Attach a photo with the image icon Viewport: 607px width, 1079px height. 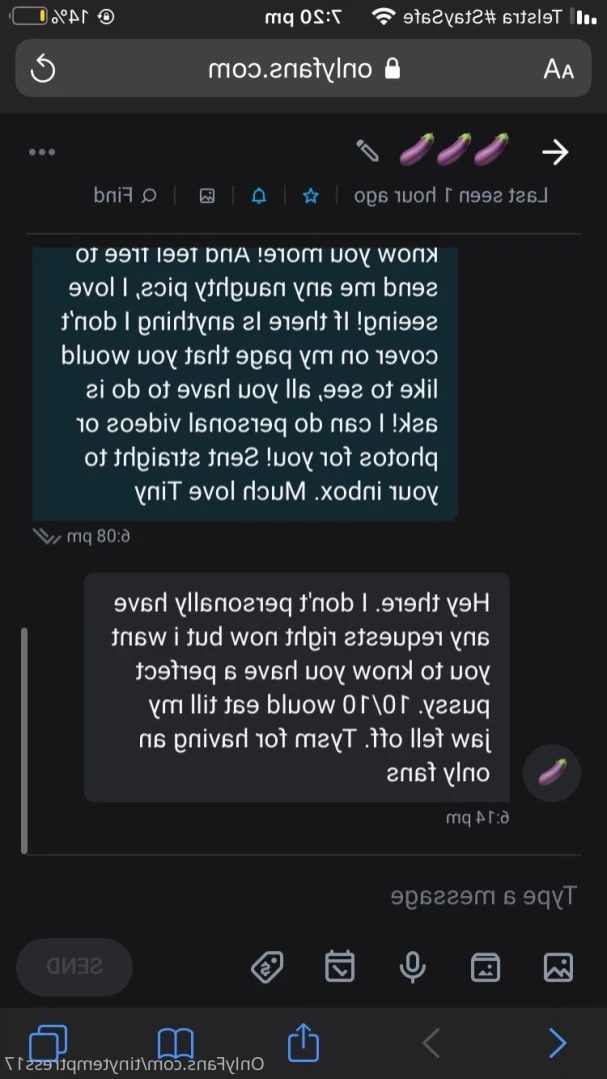coord(558,966)
